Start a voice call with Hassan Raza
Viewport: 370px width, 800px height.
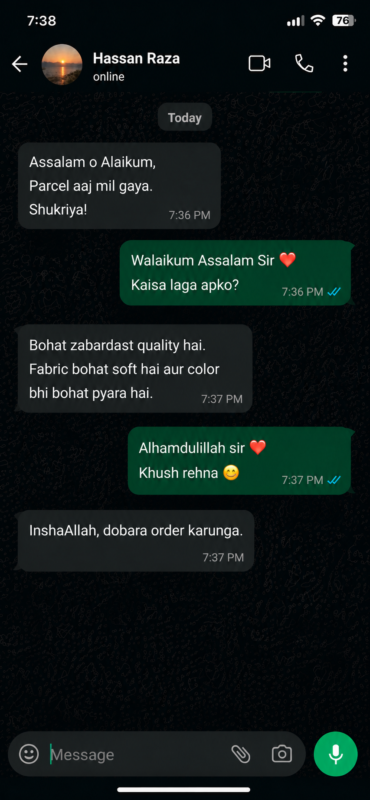point(304,64)
